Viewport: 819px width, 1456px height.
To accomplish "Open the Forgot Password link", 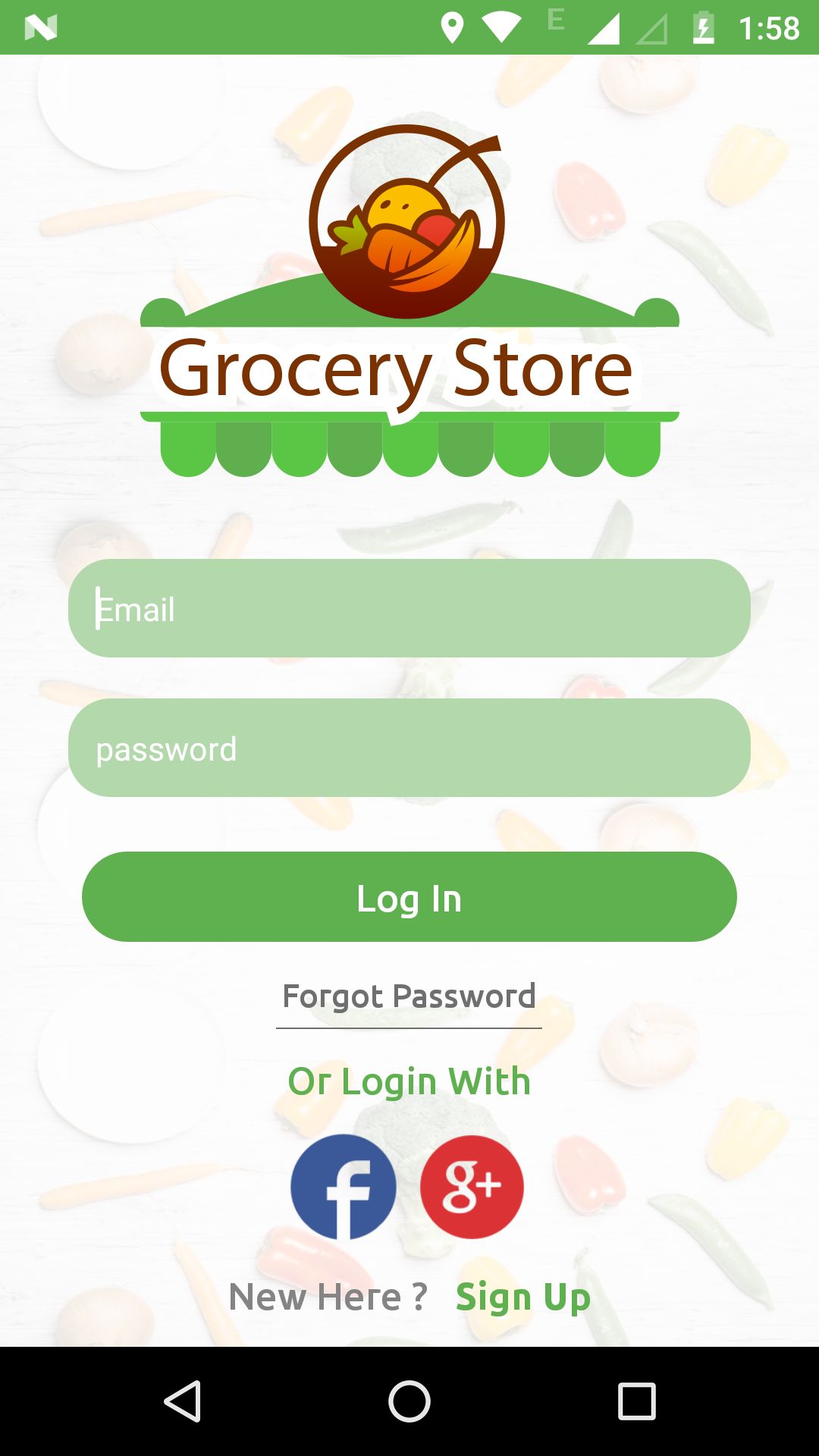I will tap(409, 996).
